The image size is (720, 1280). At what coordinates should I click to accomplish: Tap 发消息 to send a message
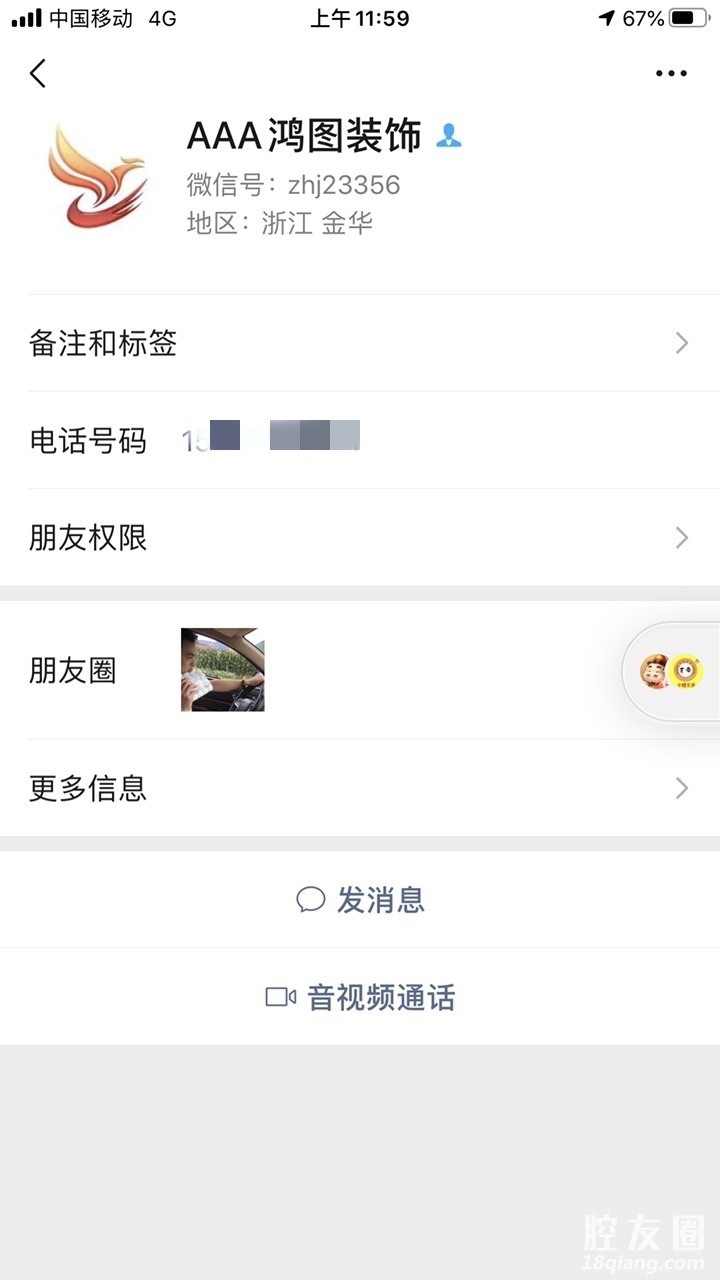click(x=360, y=900)
